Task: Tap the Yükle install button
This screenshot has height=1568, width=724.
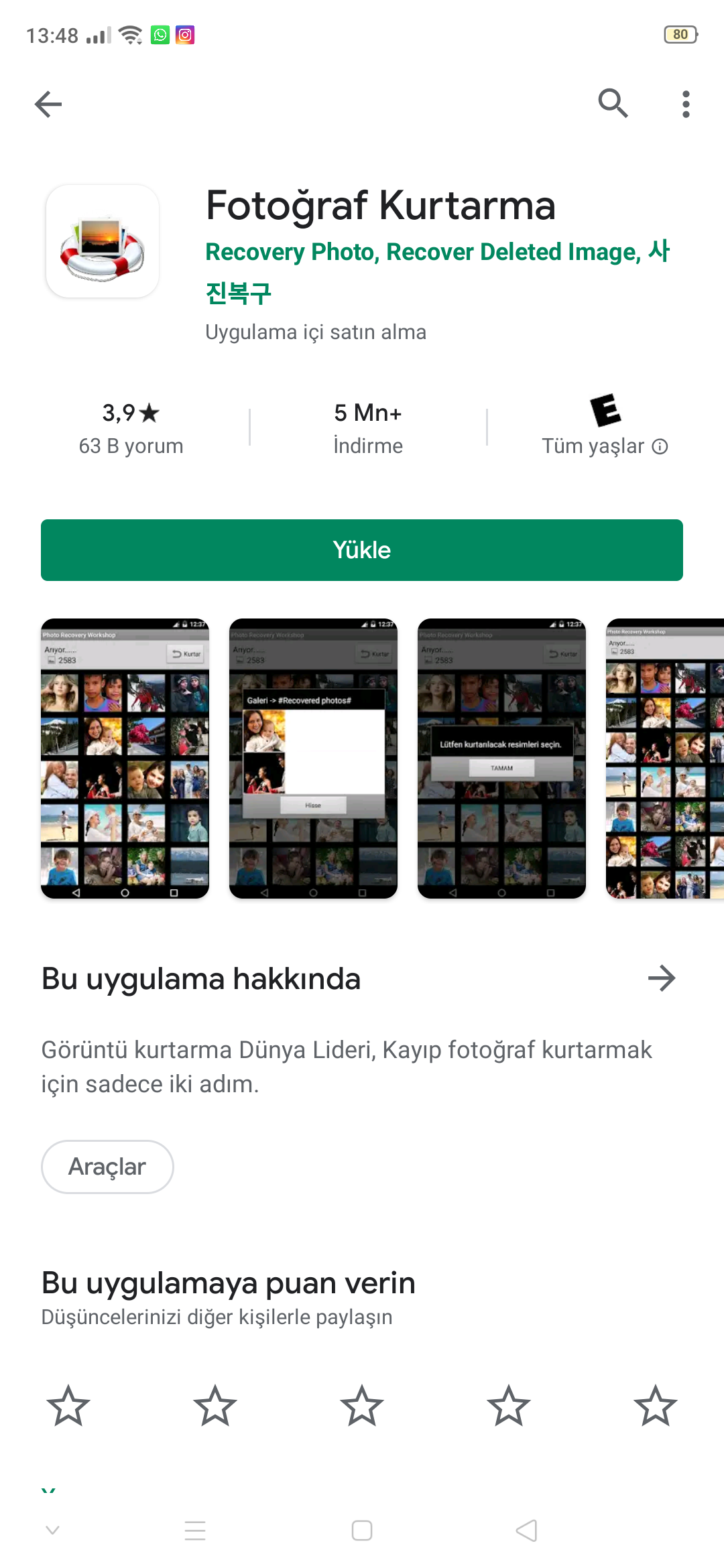Action: coord(362,549)
